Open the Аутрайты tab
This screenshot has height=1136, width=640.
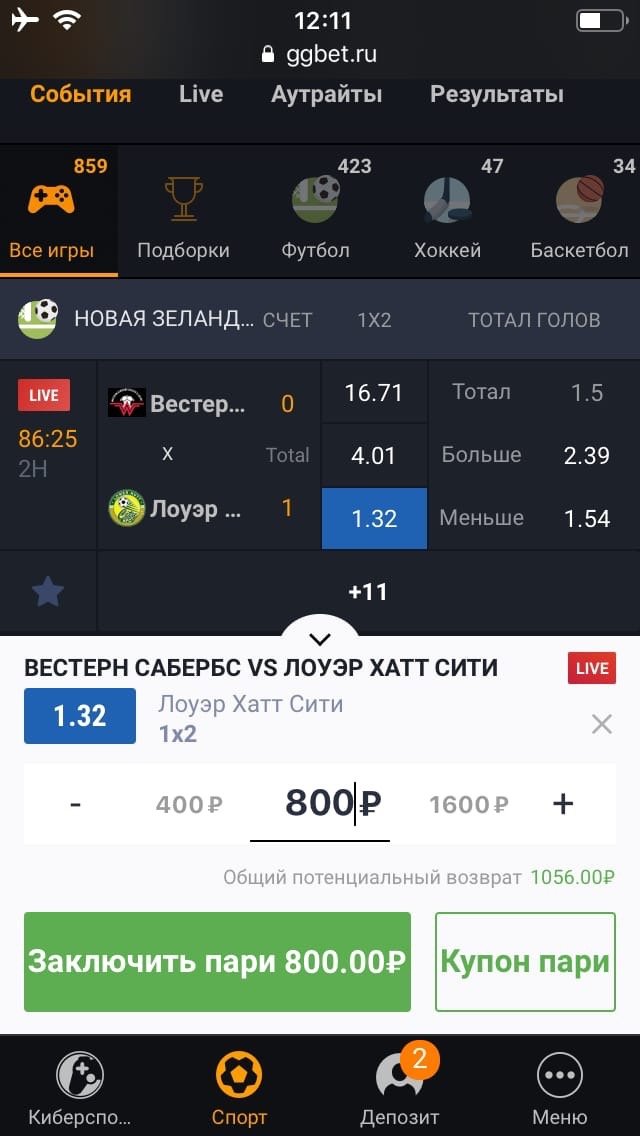tap(326, 94)
